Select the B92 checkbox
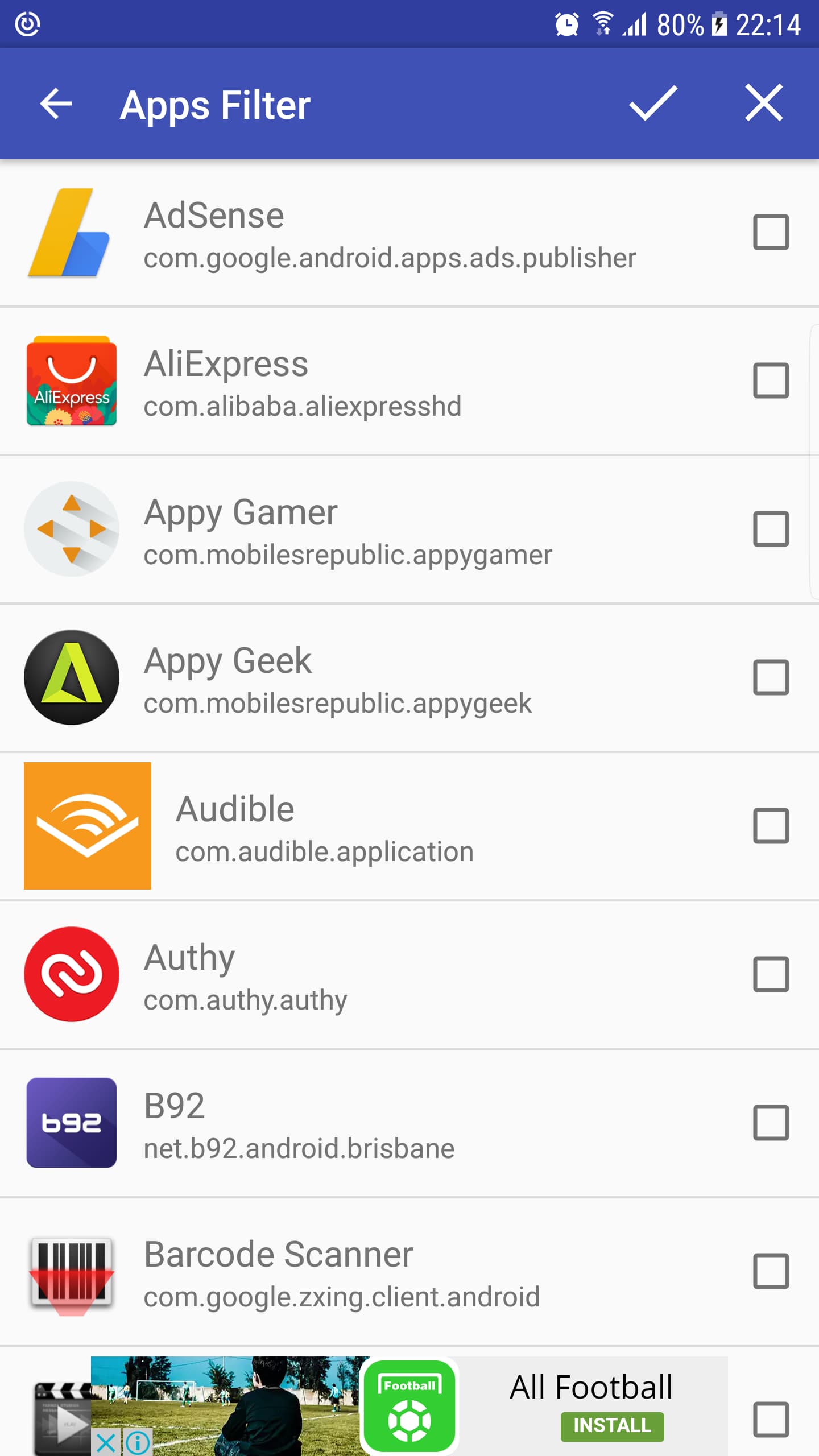The height and width of the screenshot is (1456, 819). click(x=771, y=1123)
